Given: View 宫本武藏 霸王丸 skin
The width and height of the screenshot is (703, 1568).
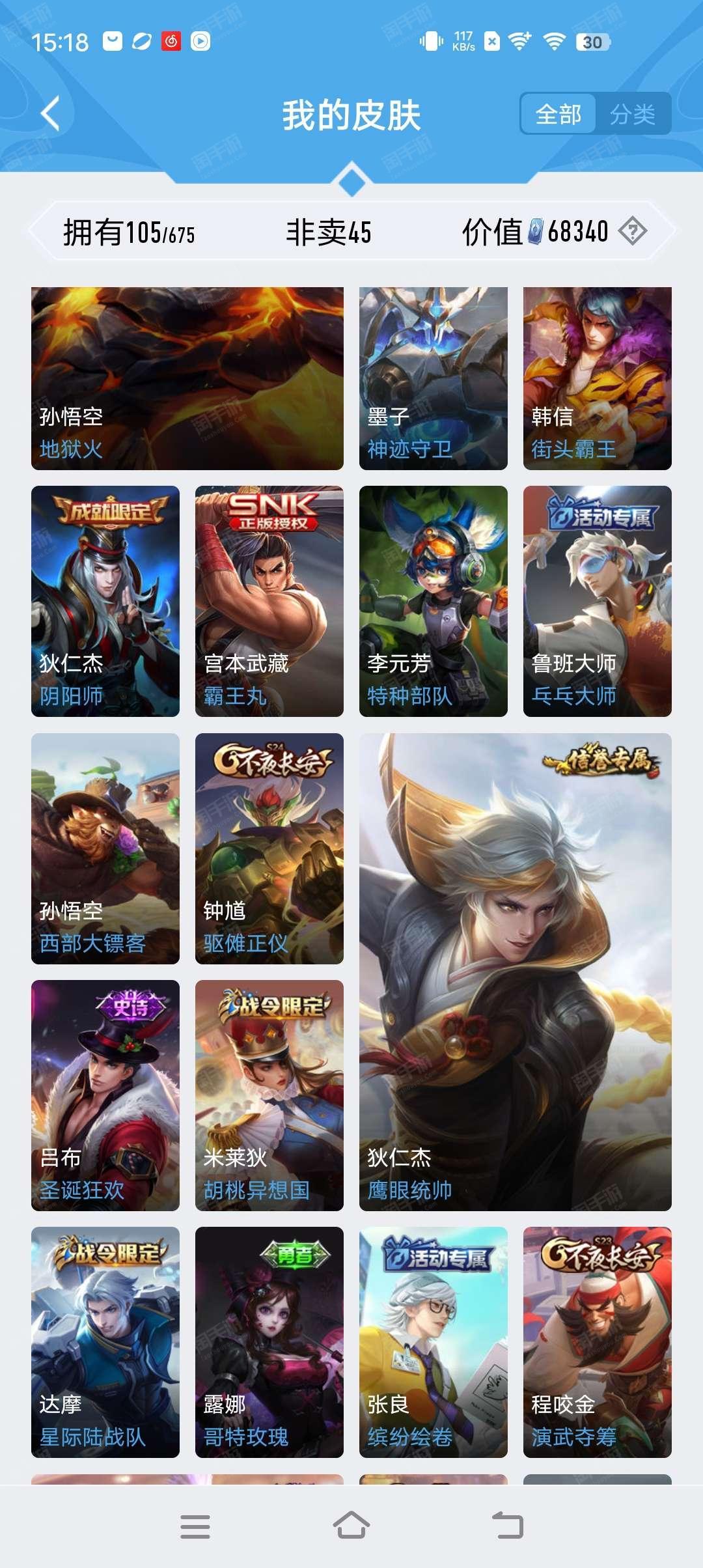Looking at the screenshot, I should click(x=269, y=601).
